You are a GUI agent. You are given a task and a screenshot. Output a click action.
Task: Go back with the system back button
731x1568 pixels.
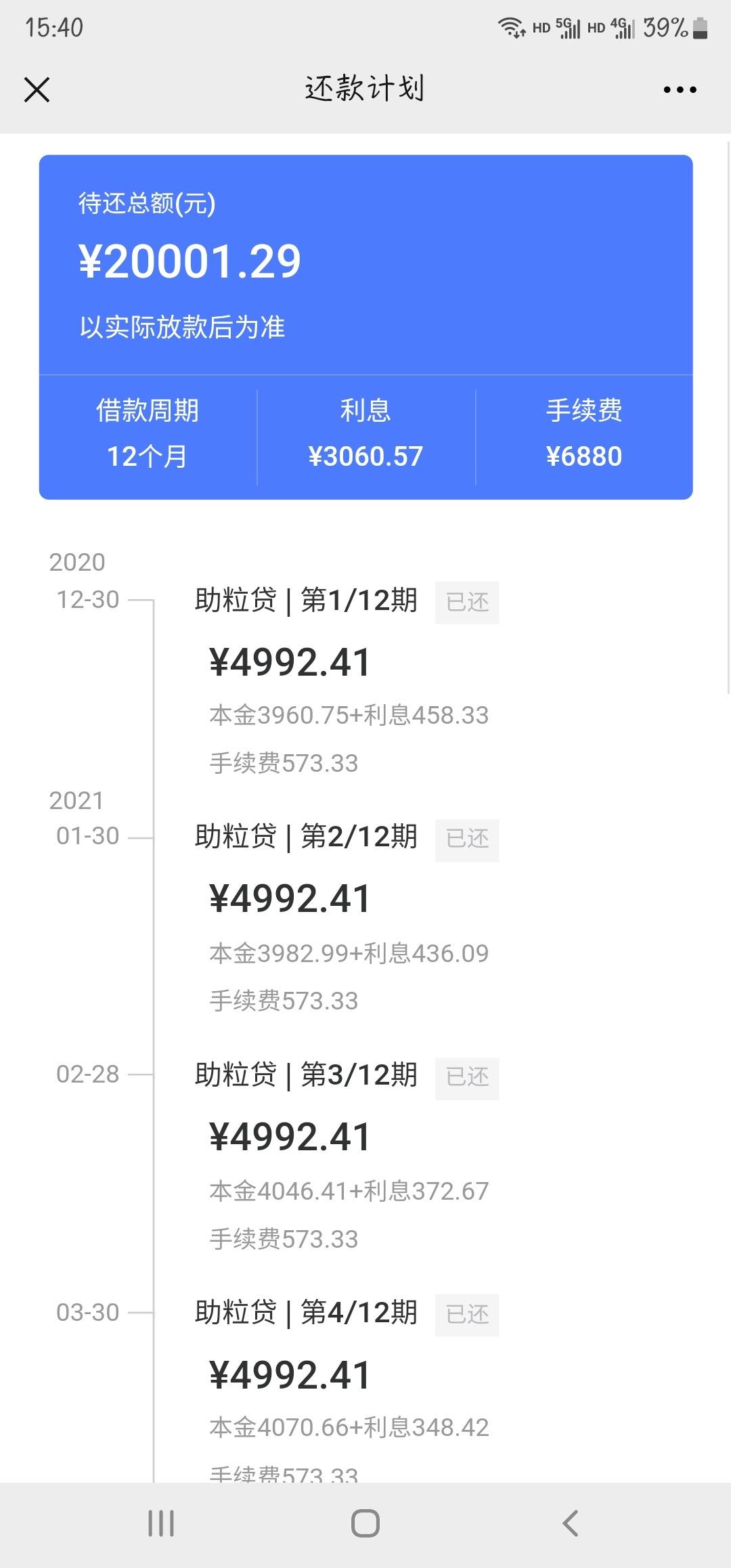coord(570,1523)
